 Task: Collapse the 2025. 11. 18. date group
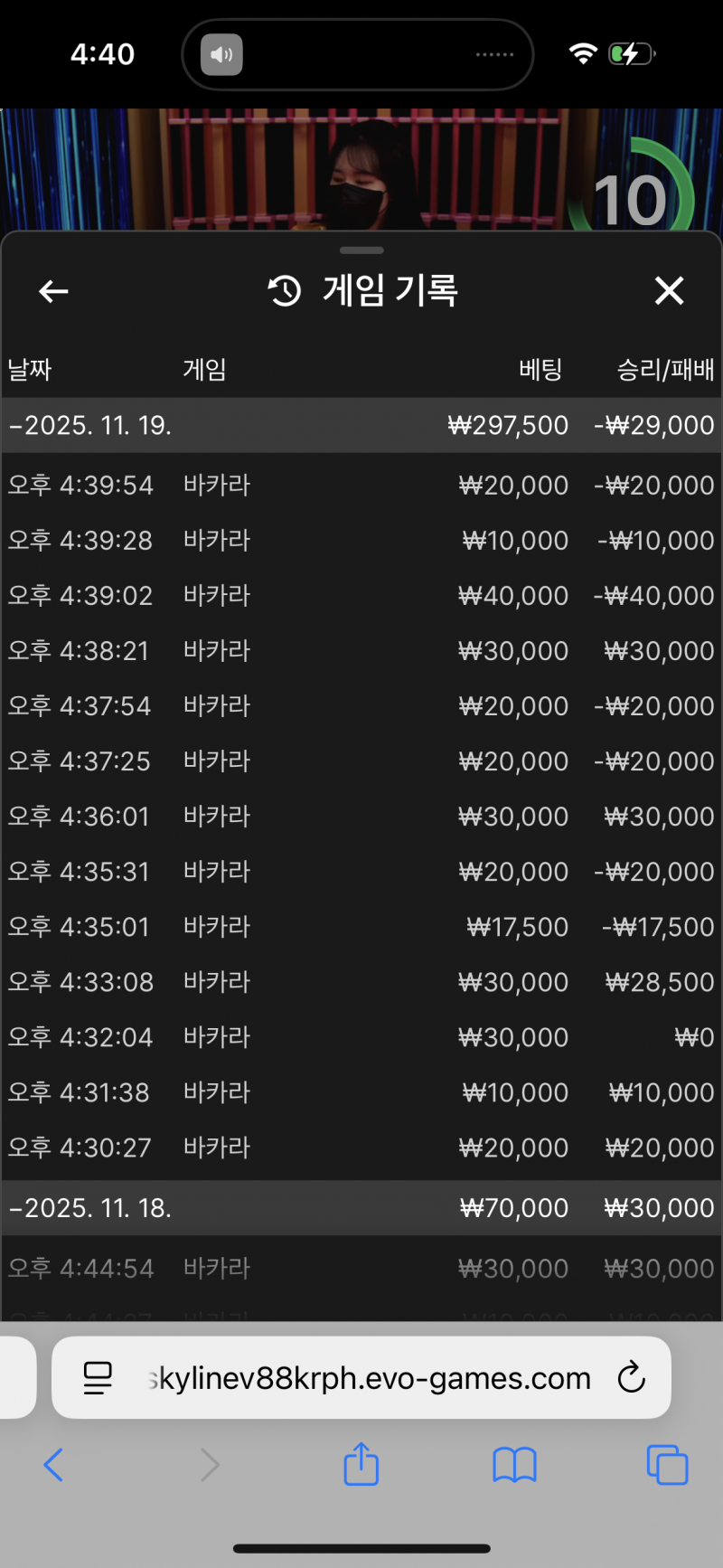90,1208
